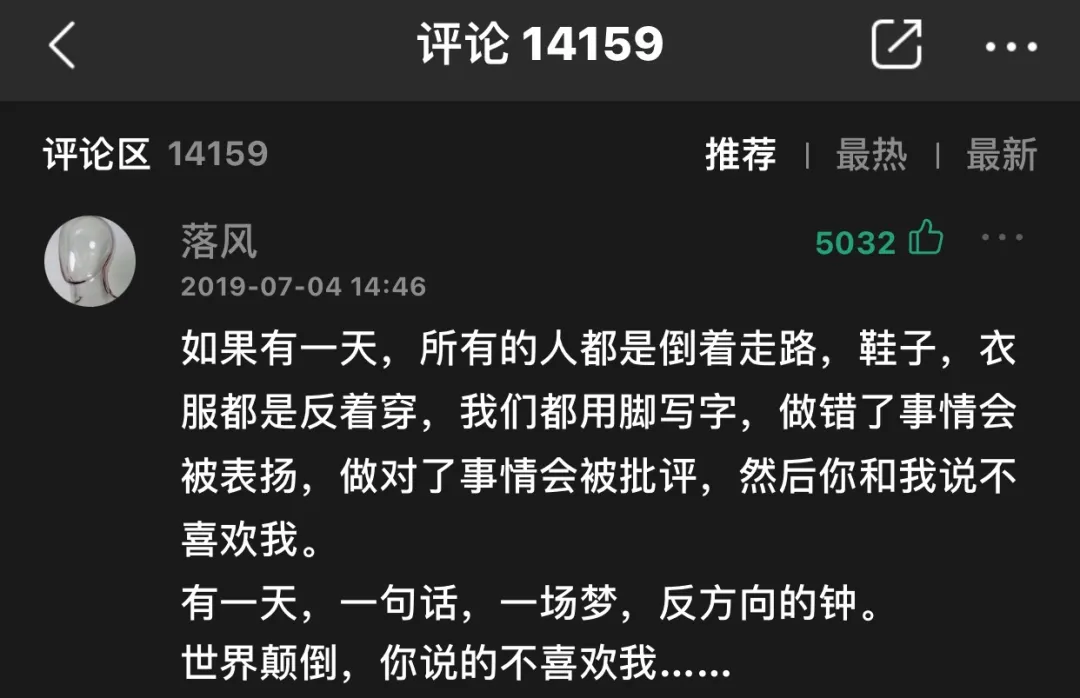Open more options for 落风's comment

1002,238
